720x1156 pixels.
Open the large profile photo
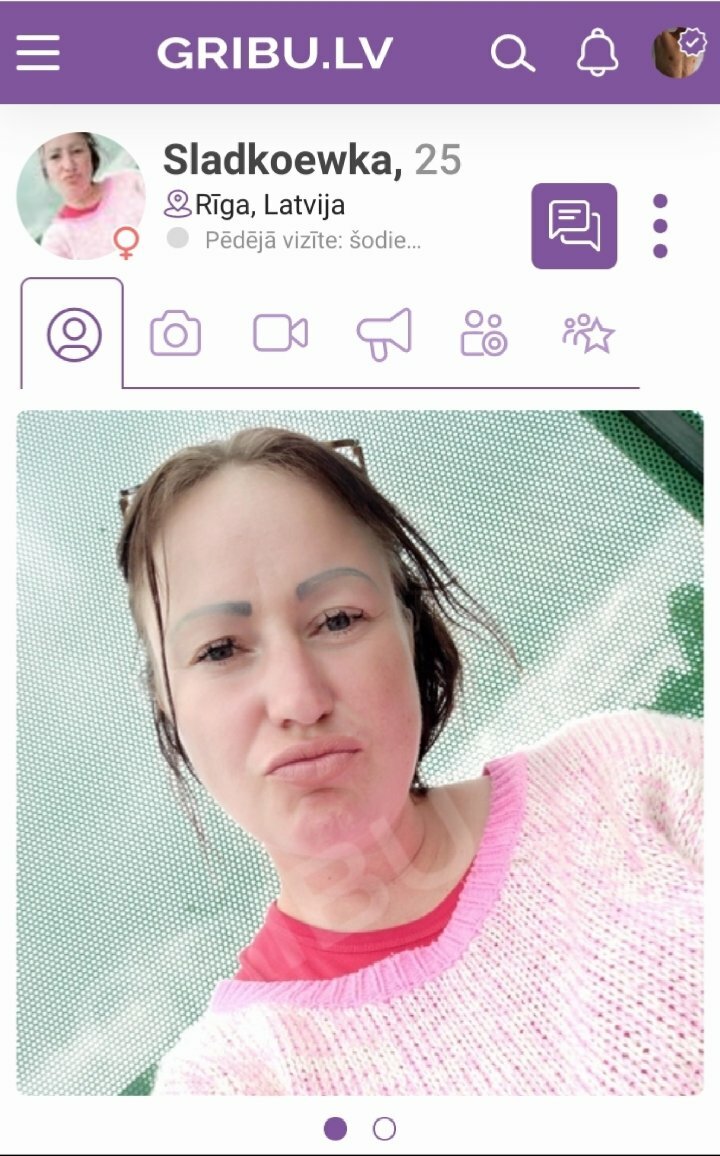tap(360, 753)
